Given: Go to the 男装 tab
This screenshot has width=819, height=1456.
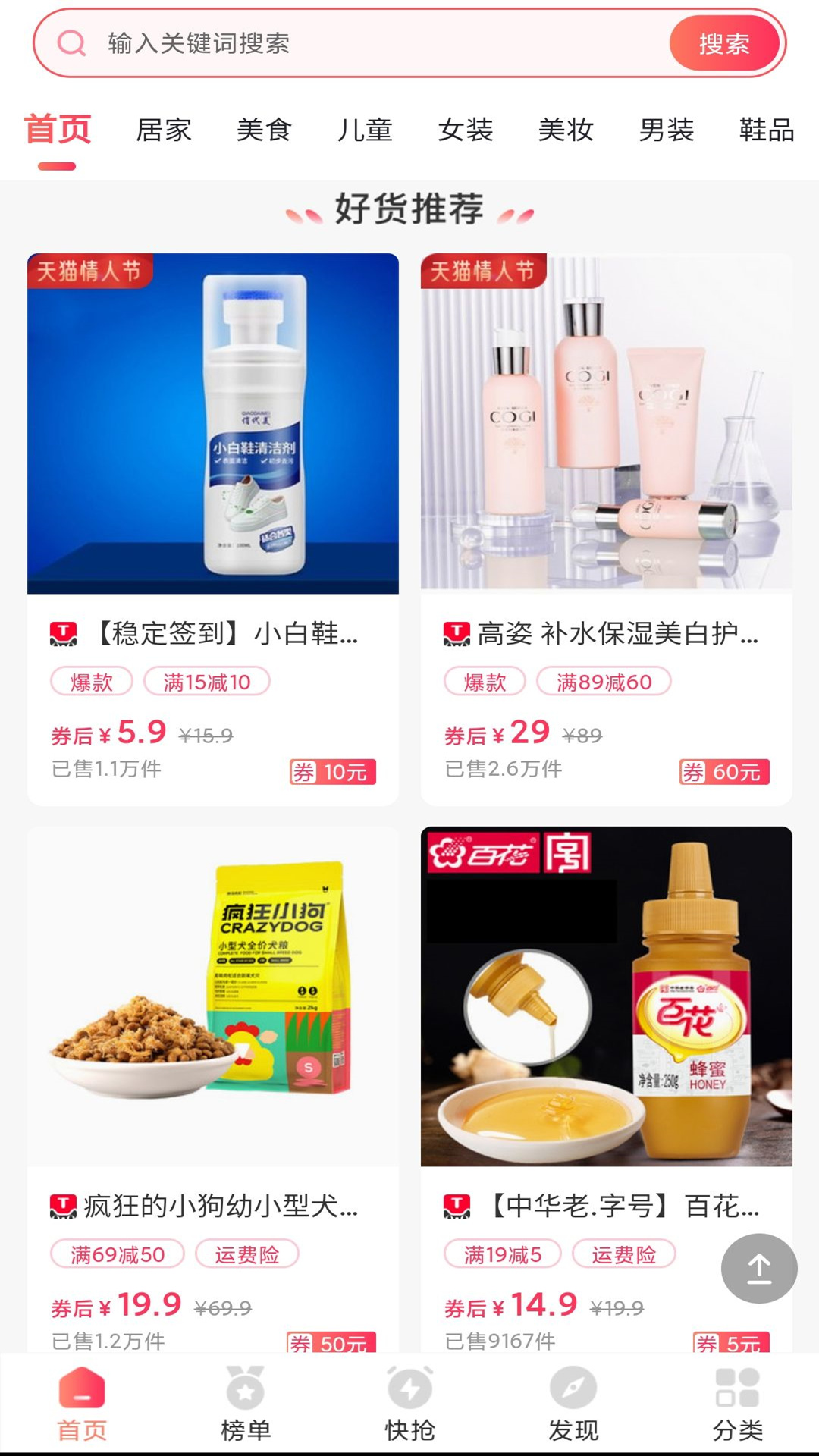Looking at the screenshot, I should coord(667,130).
